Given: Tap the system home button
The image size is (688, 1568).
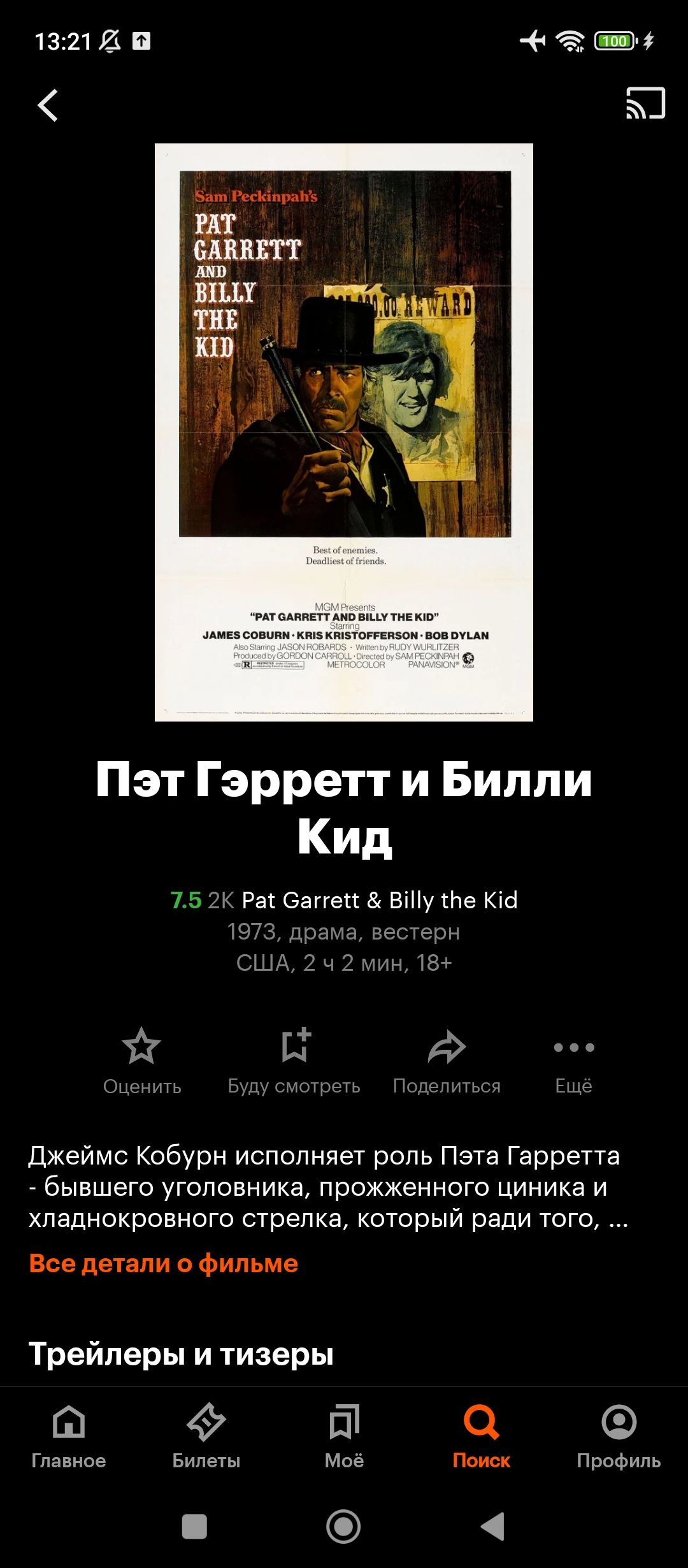Looking at the screenshot, I should (x=343, y=1527).
